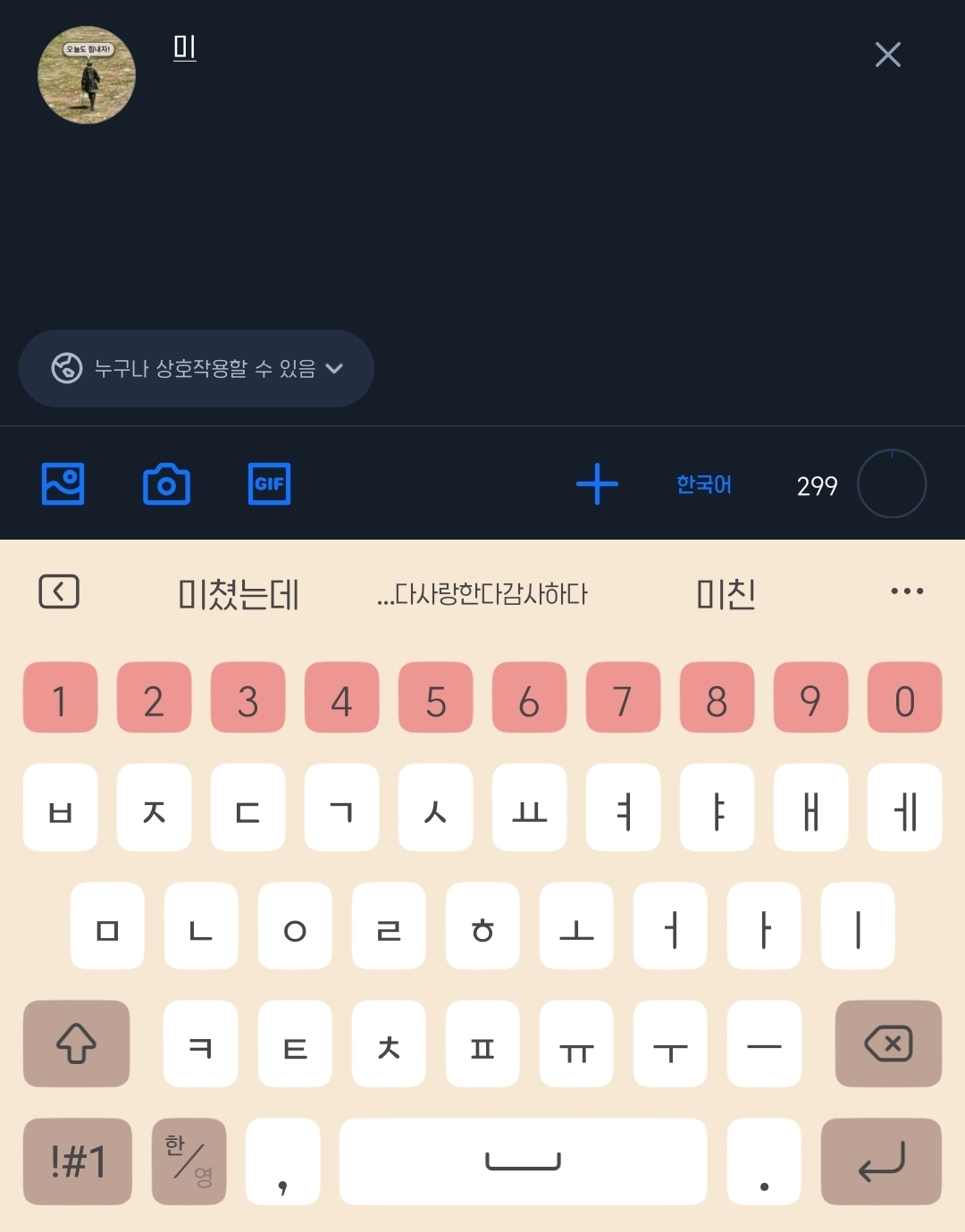Hit the backspace key
Viewport: 965px width, 1232px height.
[x=888, y=1043]
